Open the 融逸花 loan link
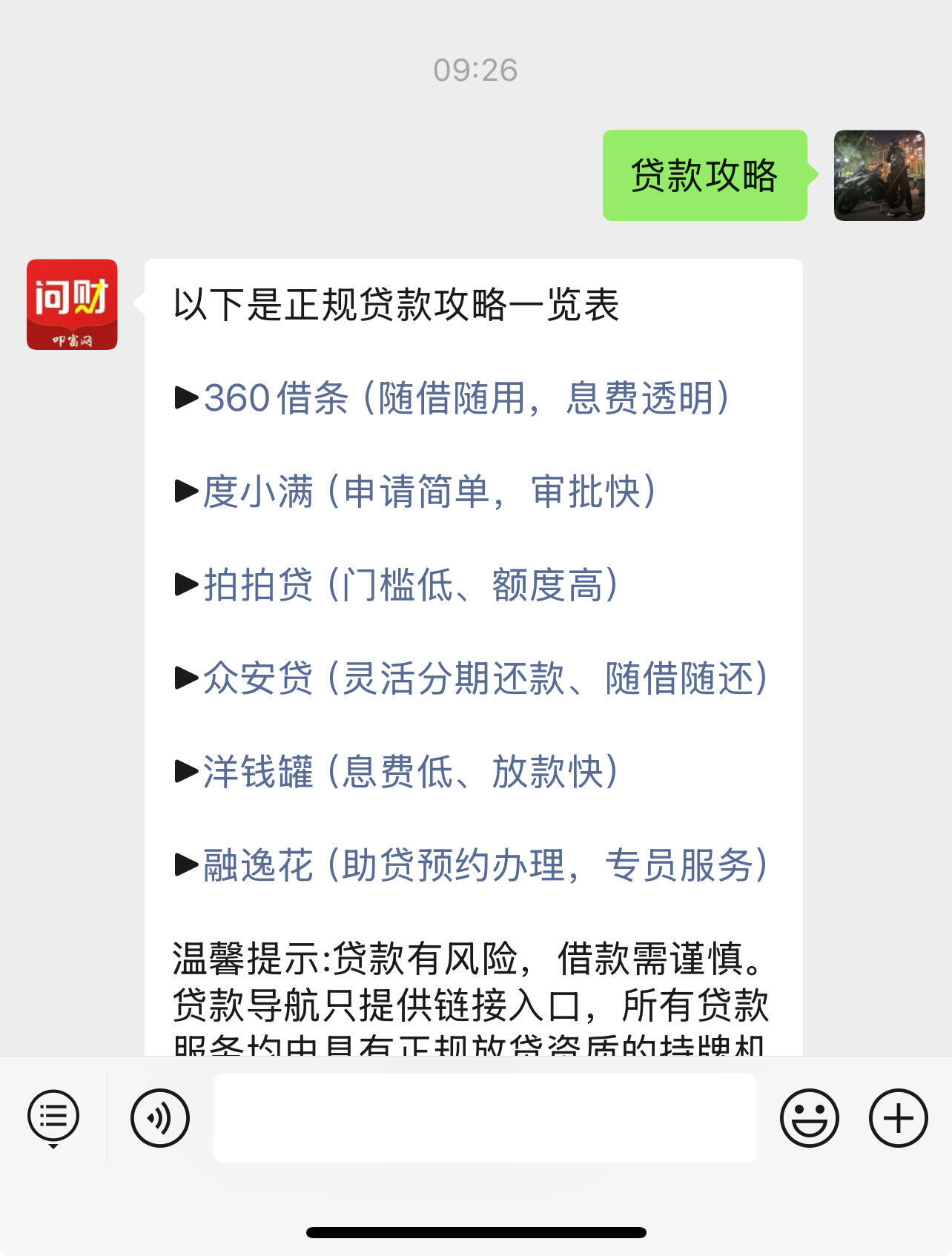The height and width of the screenshot is (1256, 952). (x=485, y=865)
